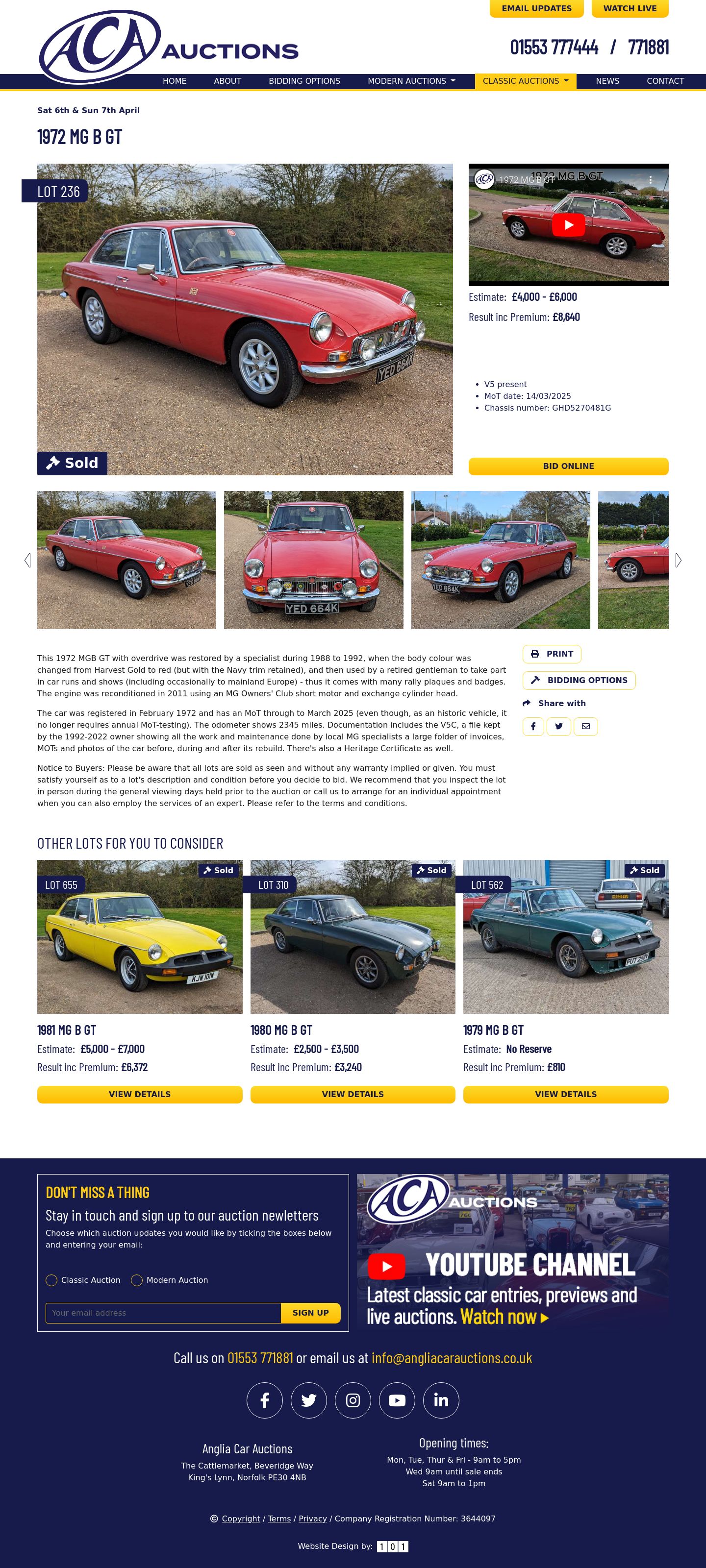Expand the Classic Auctions menu
Viewport: 706px width, 1568px height.
[525, 81]
